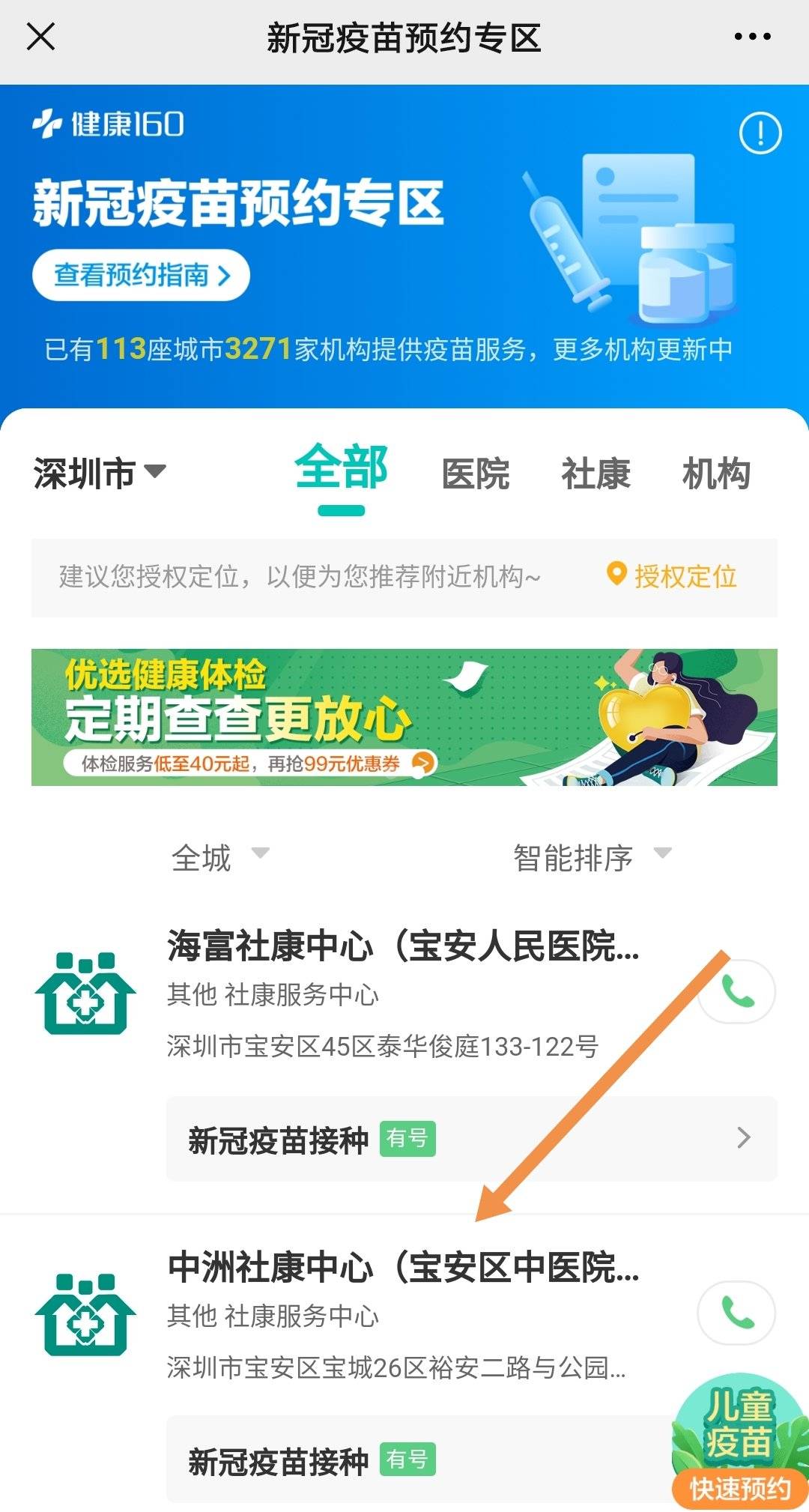Call 海富社康中心 via phone icon

point(736,991)
